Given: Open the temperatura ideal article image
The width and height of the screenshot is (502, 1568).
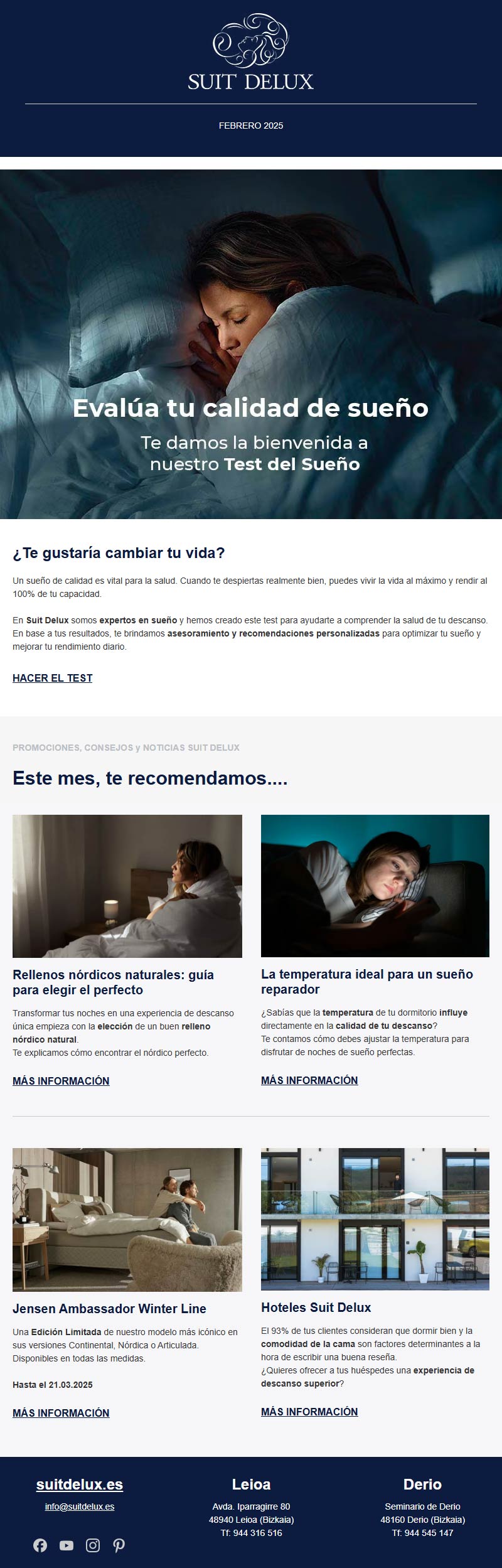Looking at the screenshot, I should click(375, 886).
